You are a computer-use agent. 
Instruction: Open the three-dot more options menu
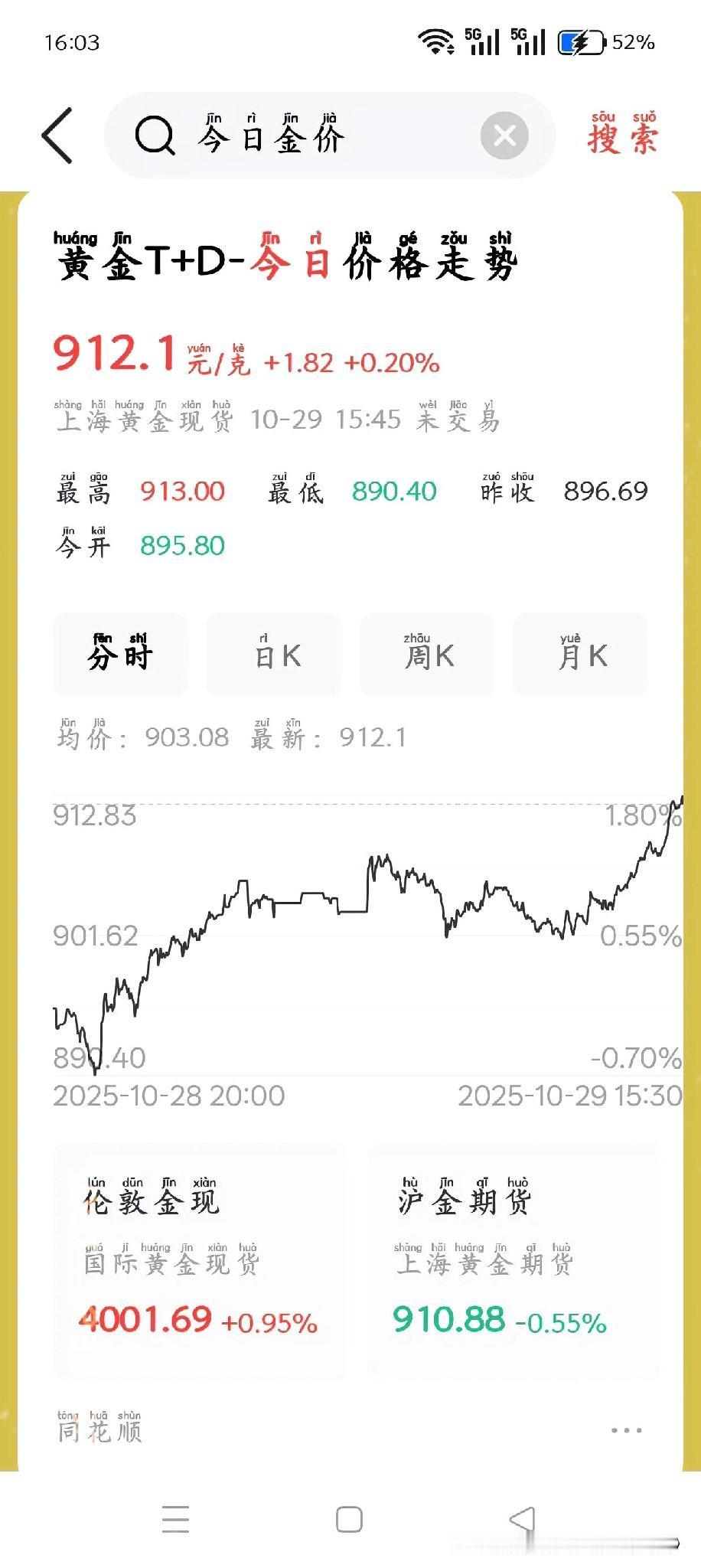627,1430
